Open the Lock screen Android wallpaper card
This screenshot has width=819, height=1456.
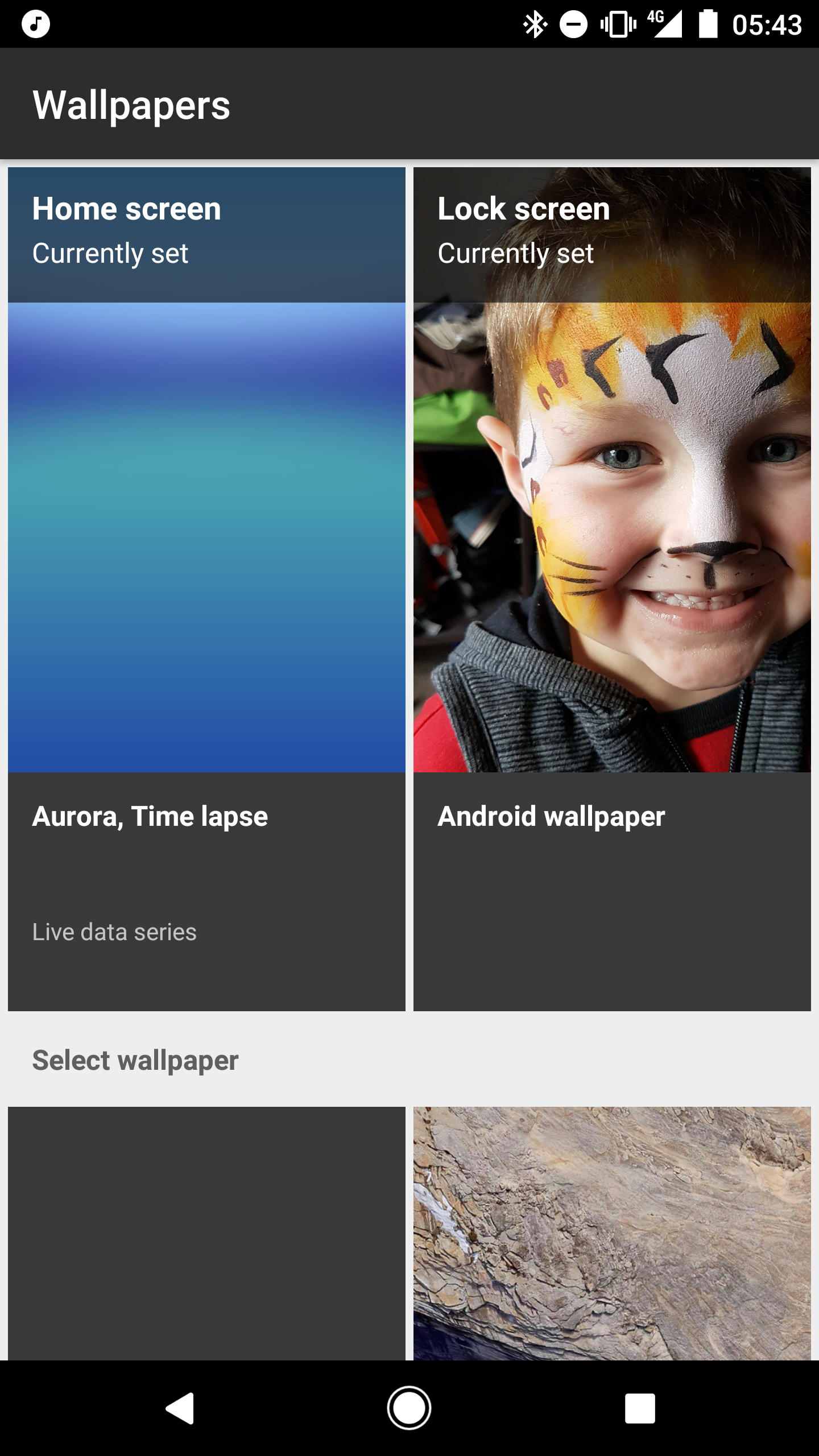point(612,589)
